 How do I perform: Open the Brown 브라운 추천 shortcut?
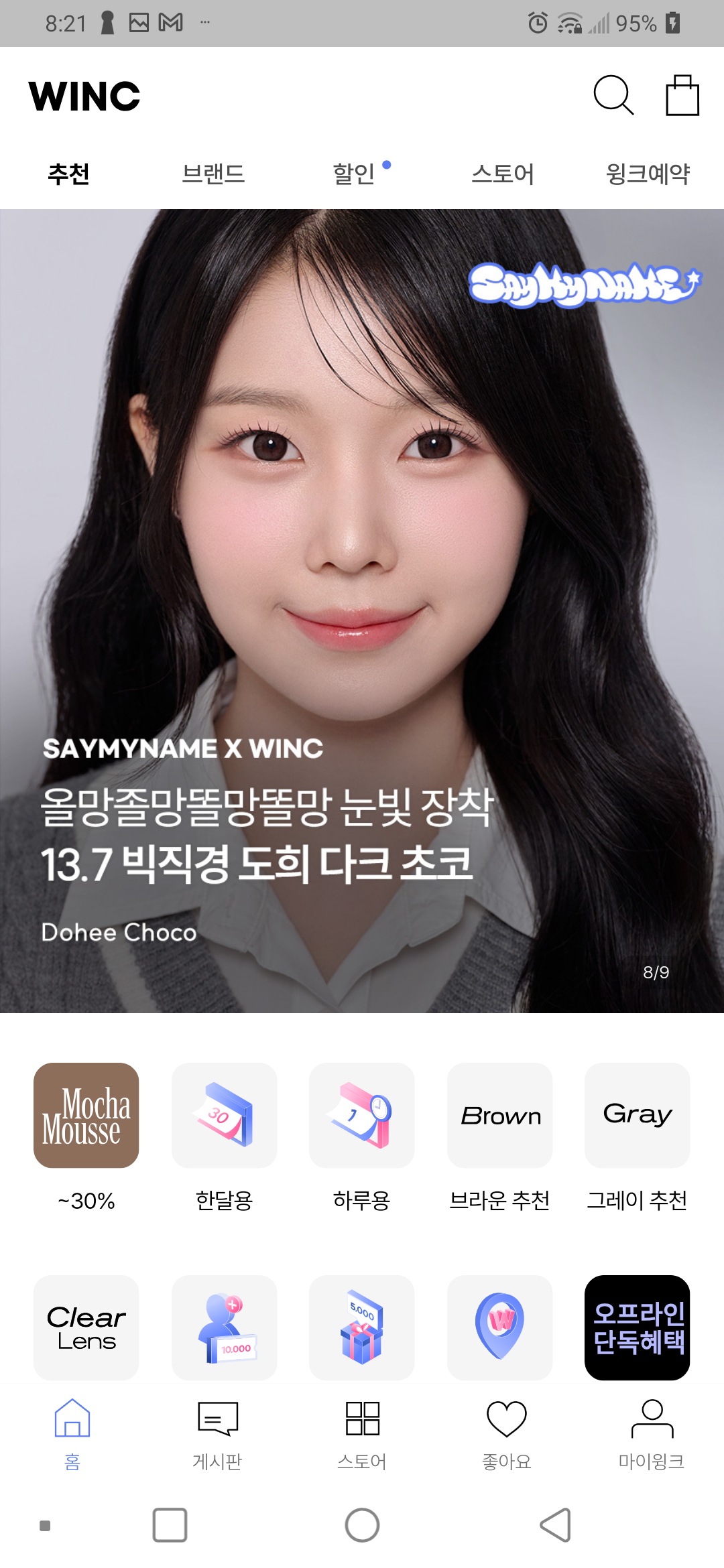[x=500, y=1116]
